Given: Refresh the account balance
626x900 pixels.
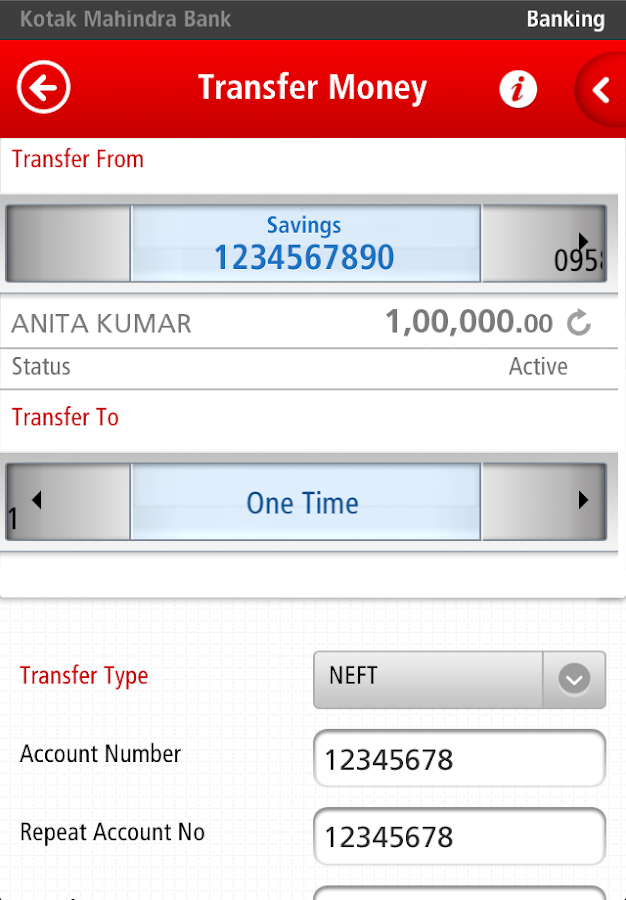Looking at the screenshot, I should tap(579, 322).
